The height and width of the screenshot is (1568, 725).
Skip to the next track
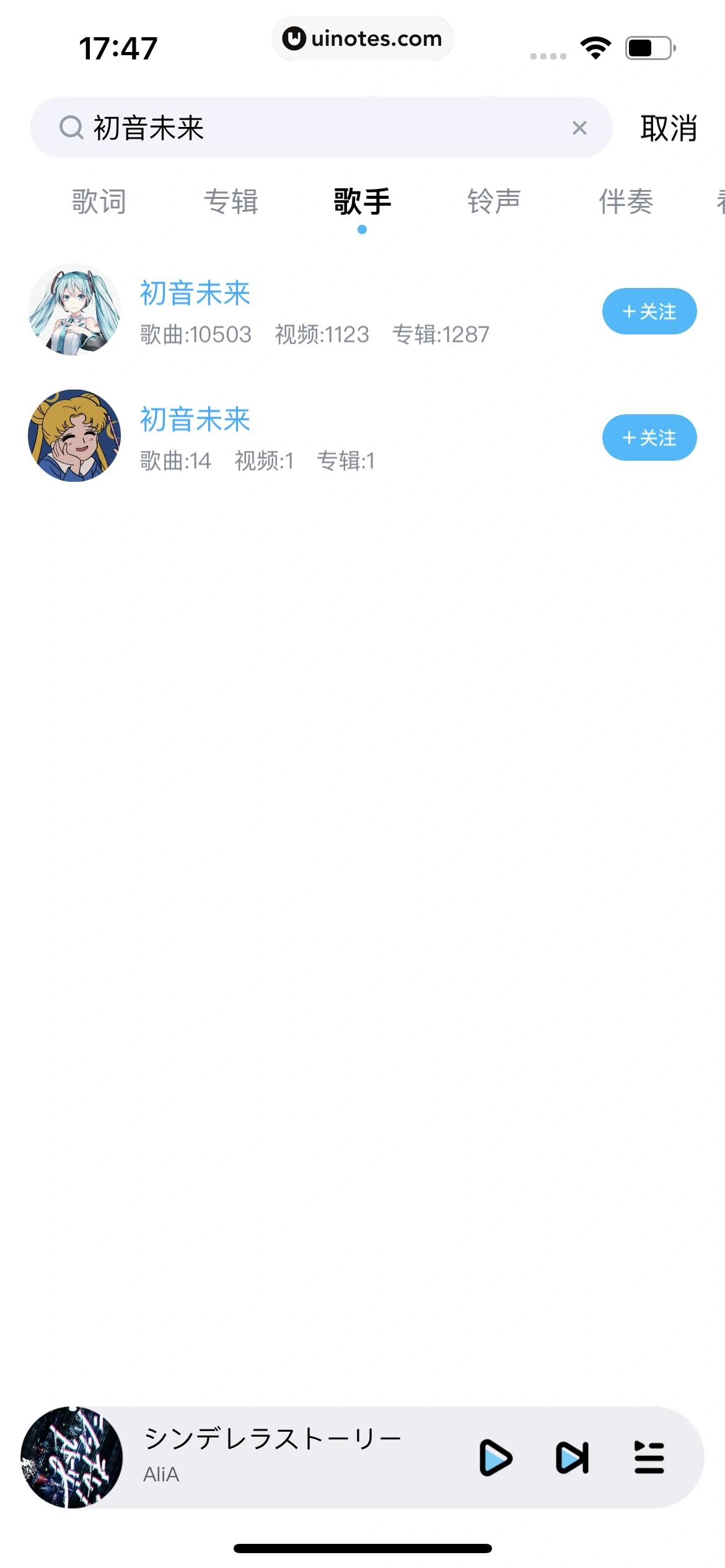572,1458
